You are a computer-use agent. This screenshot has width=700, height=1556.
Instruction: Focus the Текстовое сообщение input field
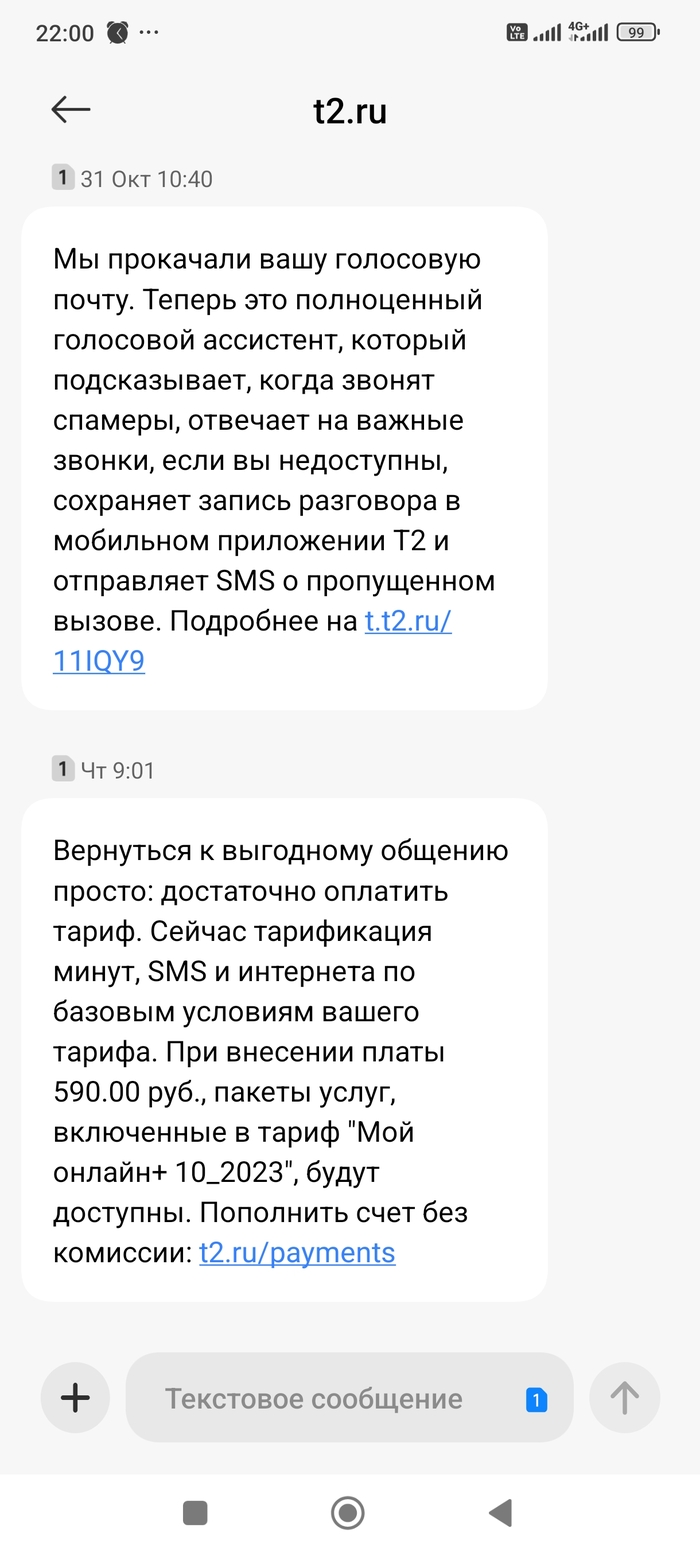[x=314, y=1398]
